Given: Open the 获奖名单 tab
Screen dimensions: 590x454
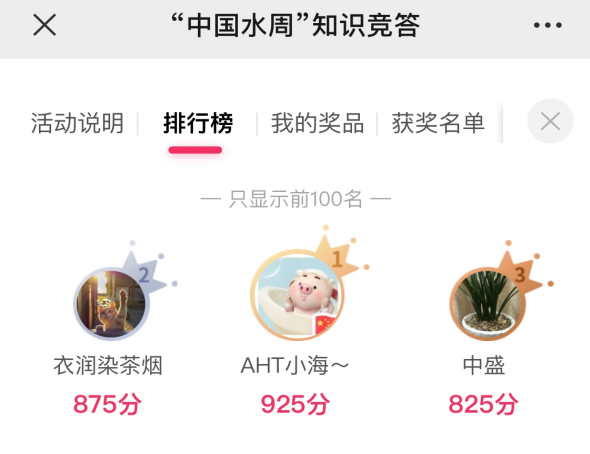Looking at the screenshot, I should pos(438,123).
